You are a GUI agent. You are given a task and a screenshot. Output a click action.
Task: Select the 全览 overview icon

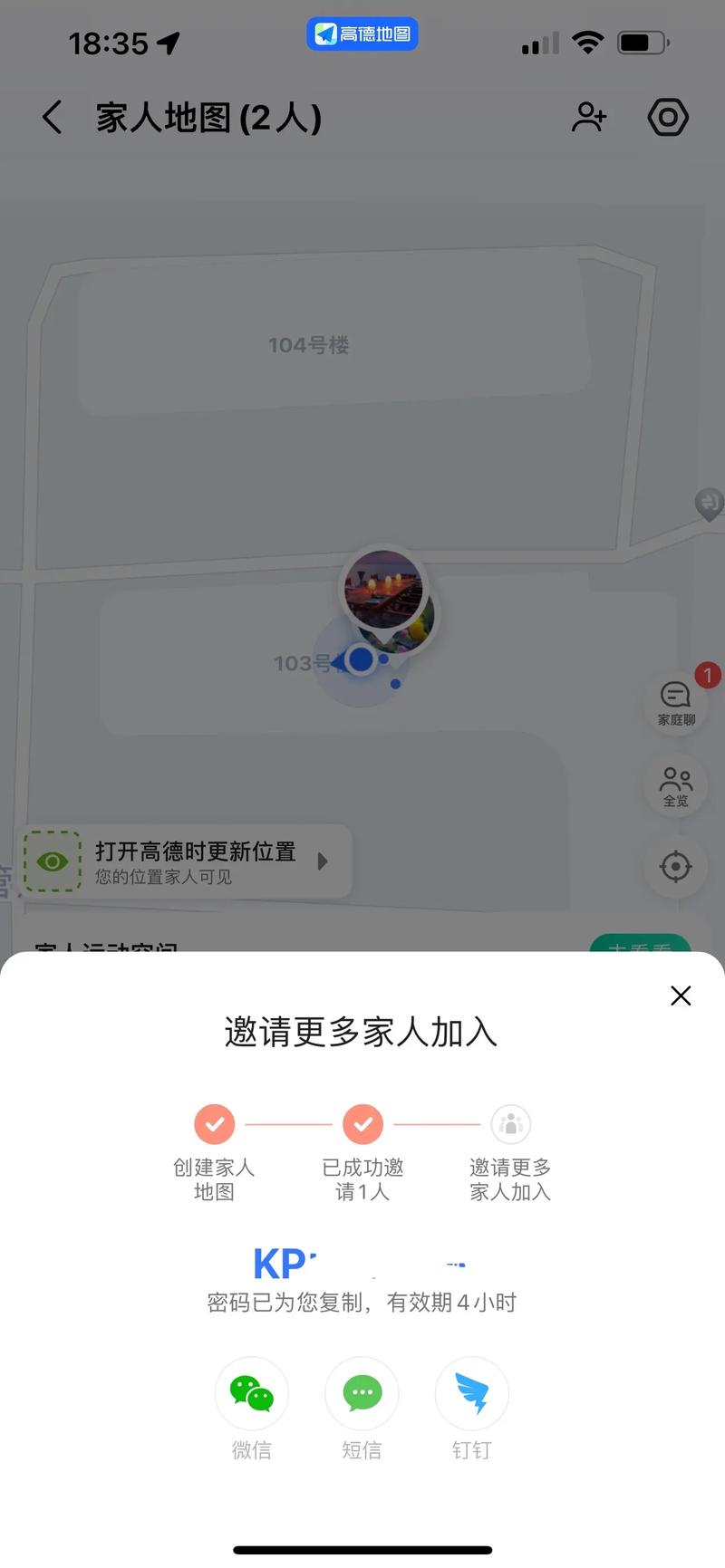click(x=674, y=785)
